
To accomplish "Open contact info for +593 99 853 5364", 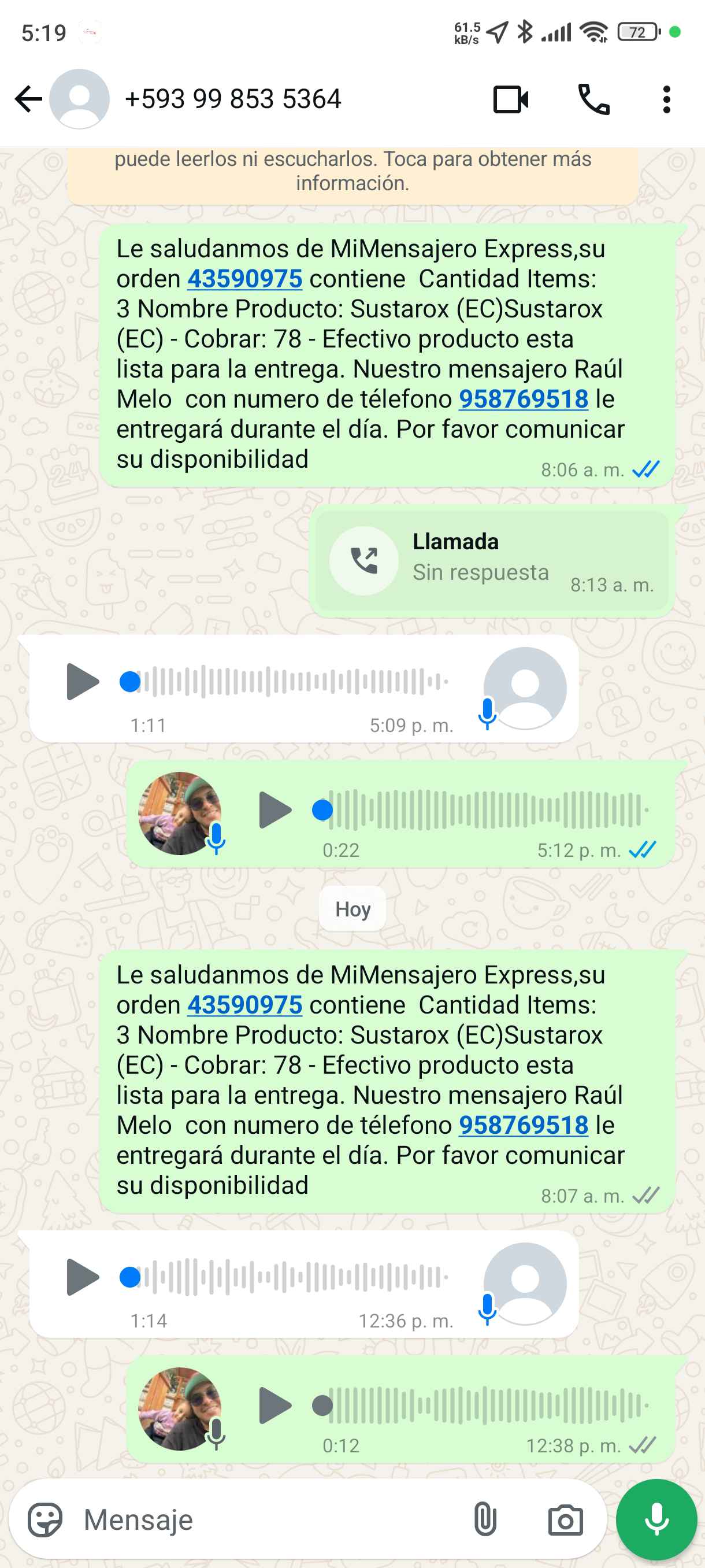I will [232, 99].
